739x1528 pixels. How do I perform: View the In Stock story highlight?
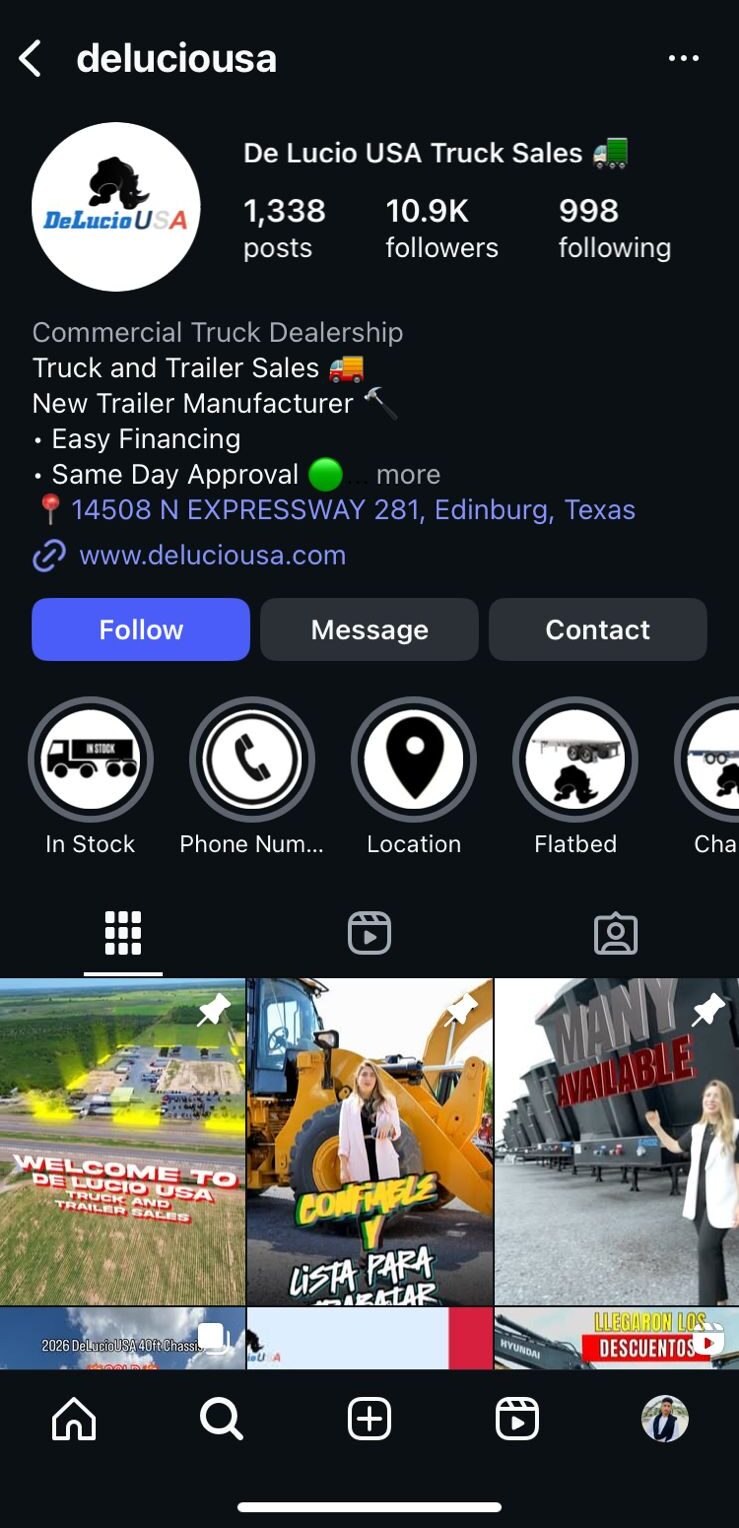coord(90,760)
